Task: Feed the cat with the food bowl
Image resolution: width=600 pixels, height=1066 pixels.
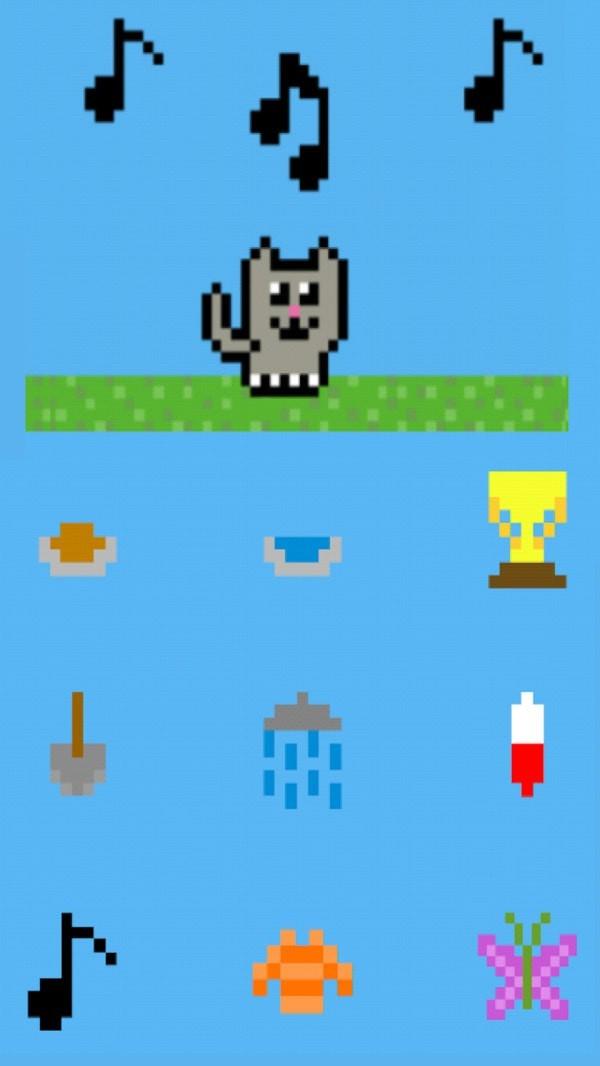Action: coord(78,549)
